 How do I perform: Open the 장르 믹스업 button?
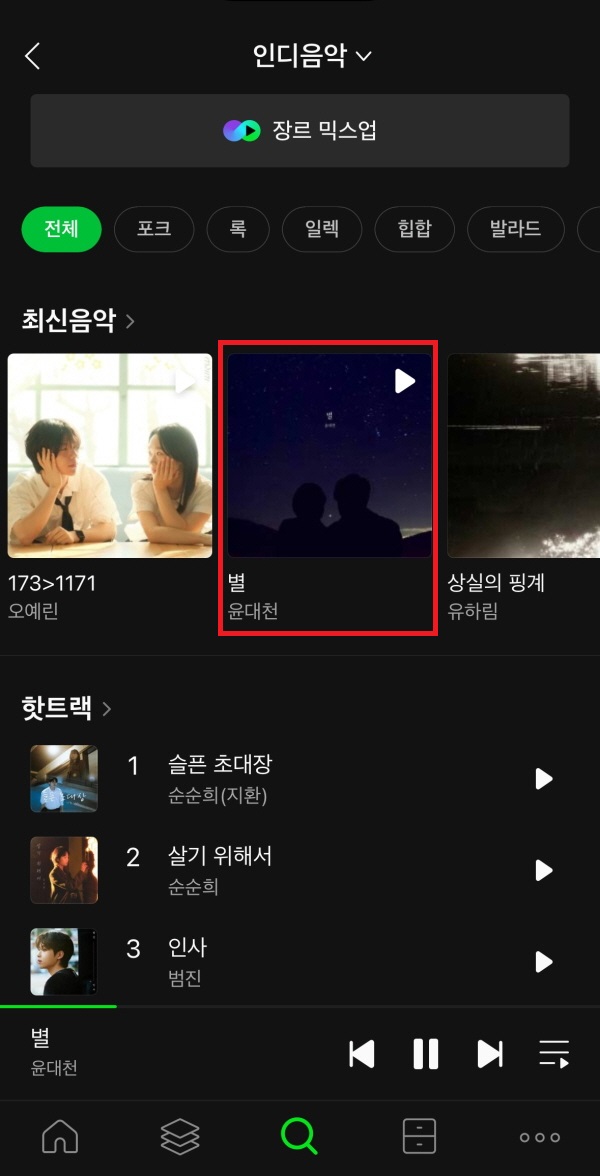[x=300, y=131]
